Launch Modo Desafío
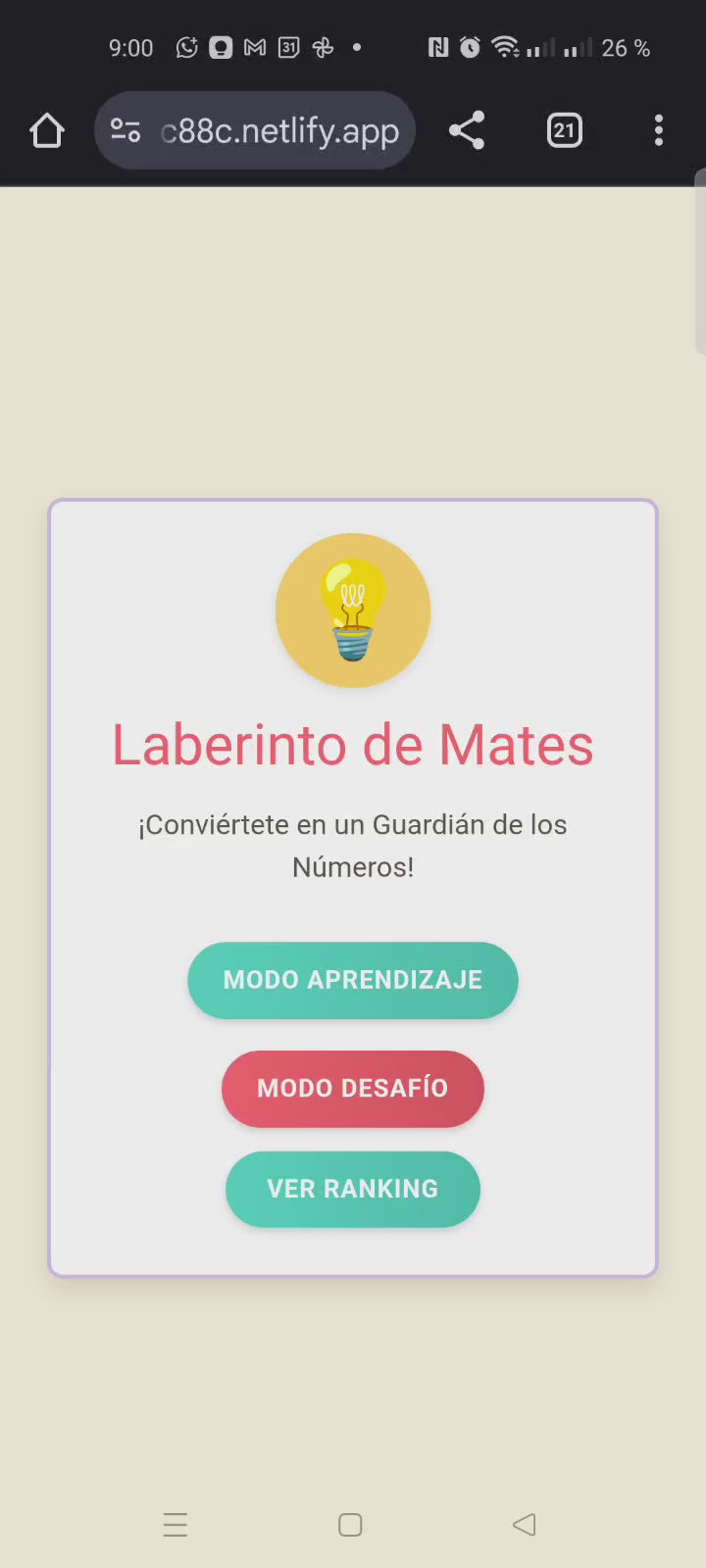Viewport: 706px width, 1568px height. tap(353, 1089)
